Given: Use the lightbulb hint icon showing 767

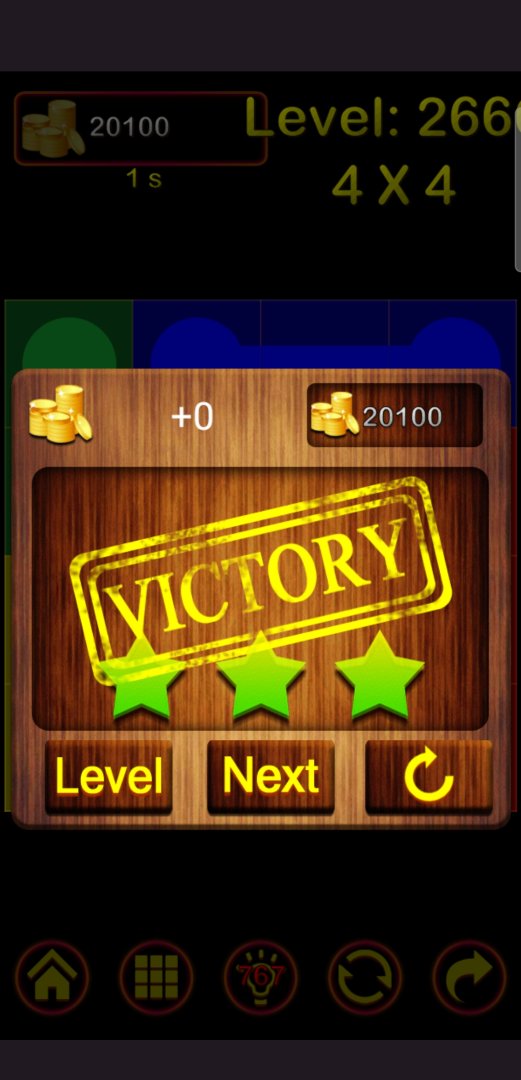Looking at the screenshot, I should tap(260, 976).
